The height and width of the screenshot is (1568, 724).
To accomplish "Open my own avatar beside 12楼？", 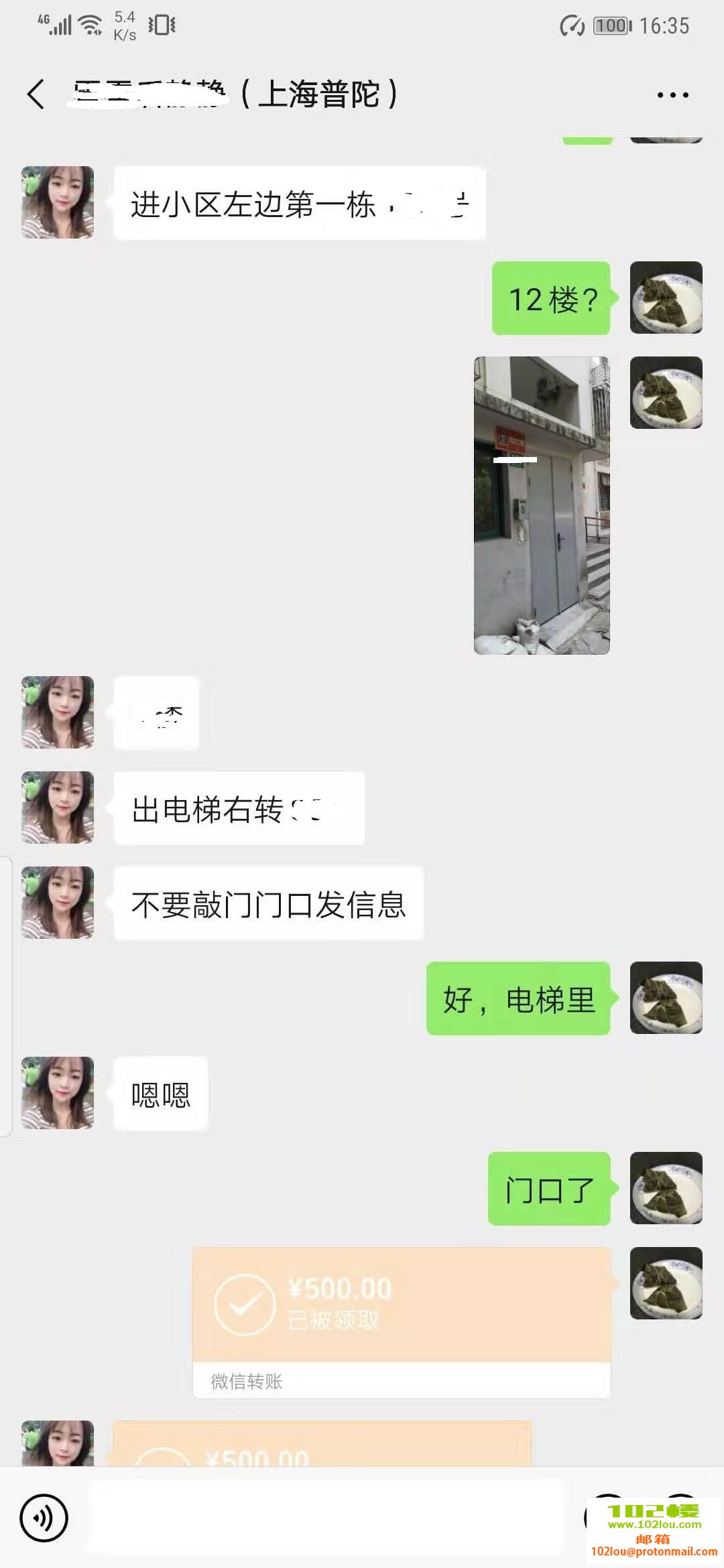I will (666, 298).
